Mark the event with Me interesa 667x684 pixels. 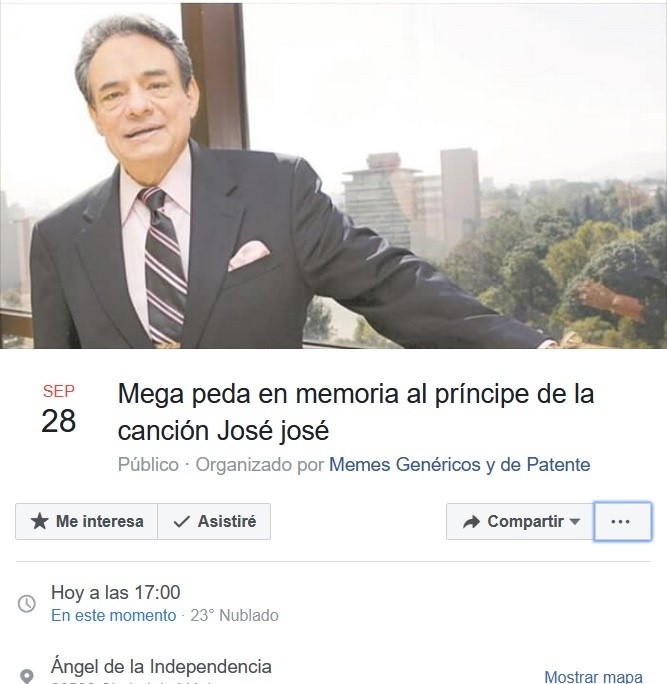pyautogui.click(x=87, y=521)
